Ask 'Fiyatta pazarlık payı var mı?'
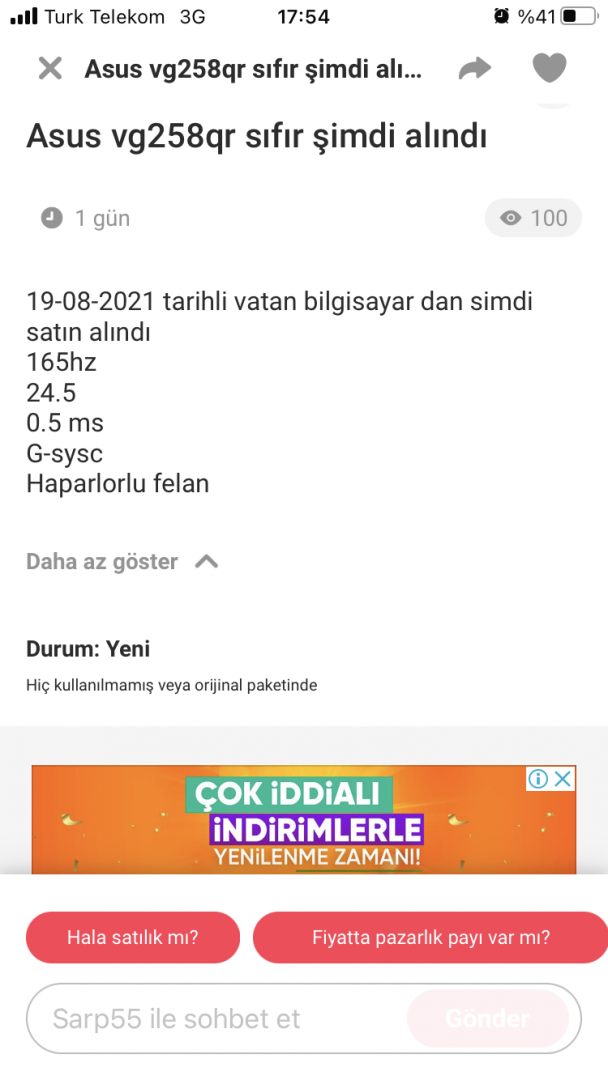 tap(431, 938)
